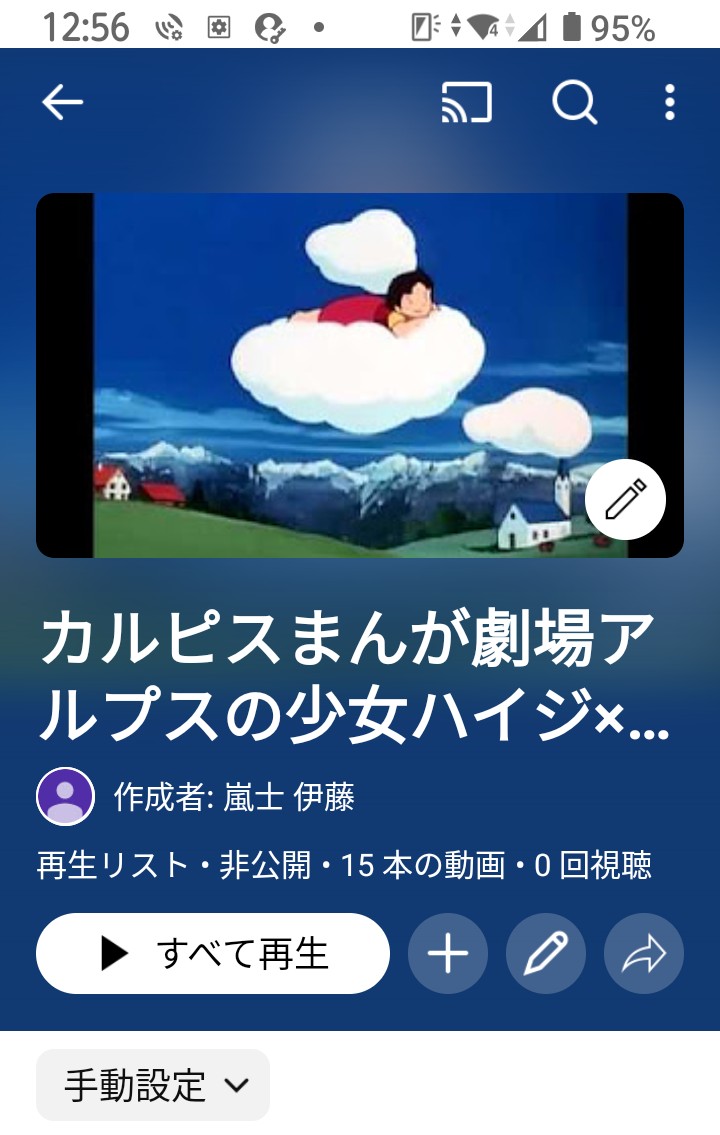This screenshot has width=720, height=1135.
Task: Add videos with the plus button
Action: point(448,954)
